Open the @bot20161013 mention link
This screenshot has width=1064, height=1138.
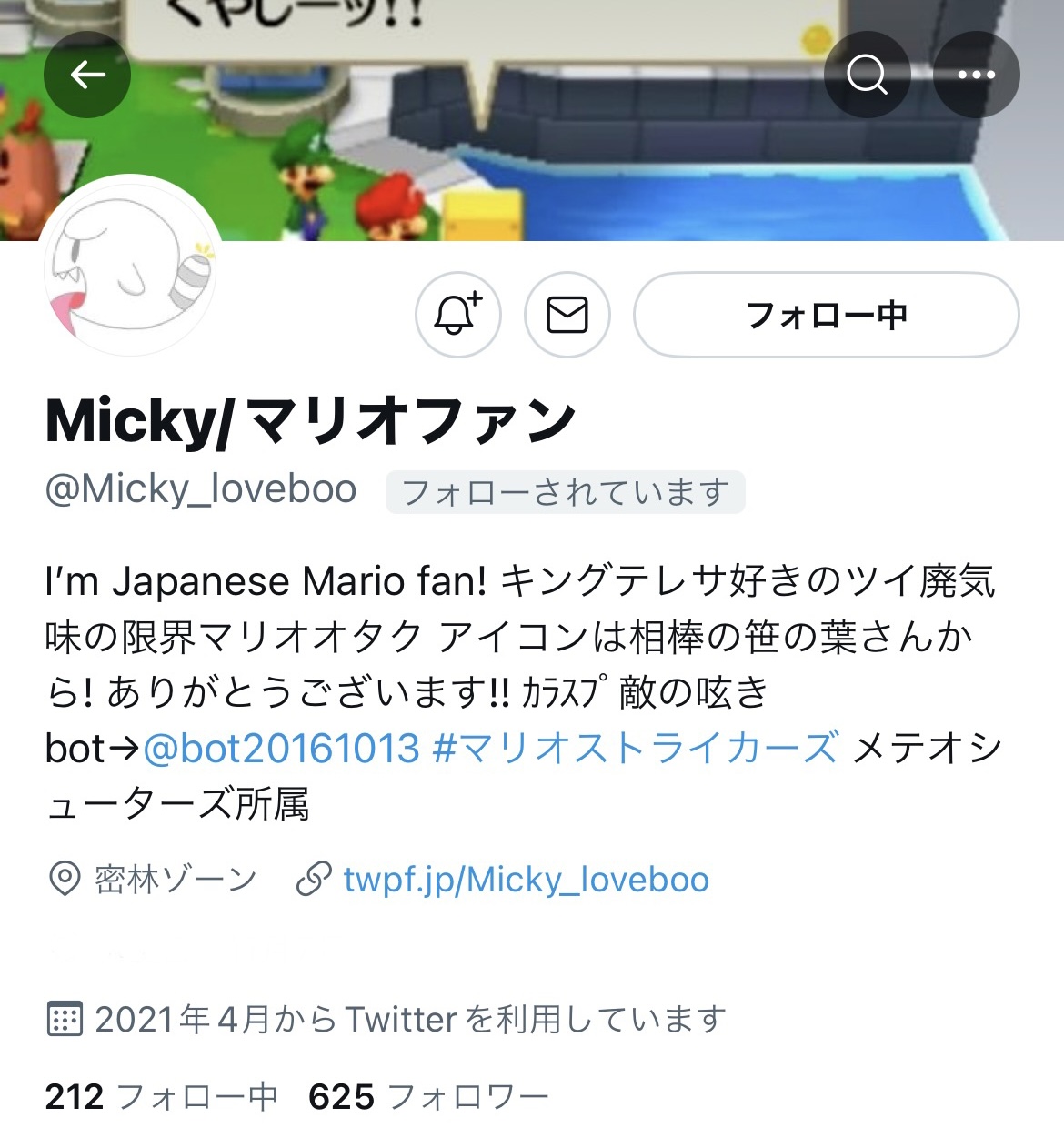(x=281, y=749)
